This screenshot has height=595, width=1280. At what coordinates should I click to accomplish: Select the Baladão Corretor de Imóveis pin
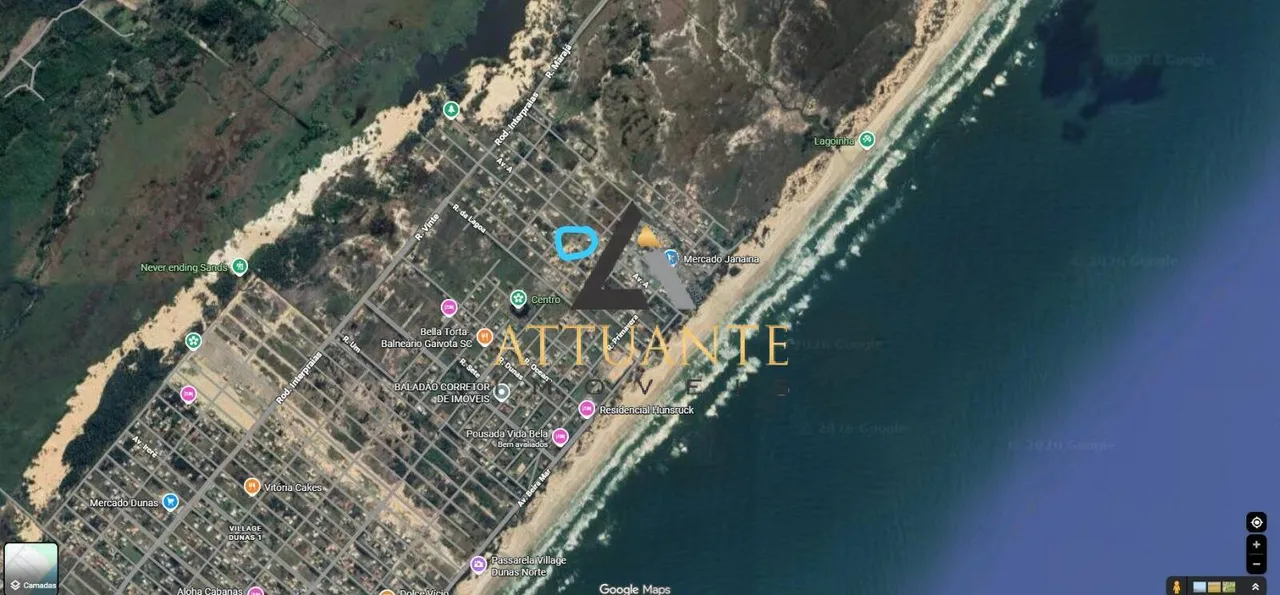[502, 393]
